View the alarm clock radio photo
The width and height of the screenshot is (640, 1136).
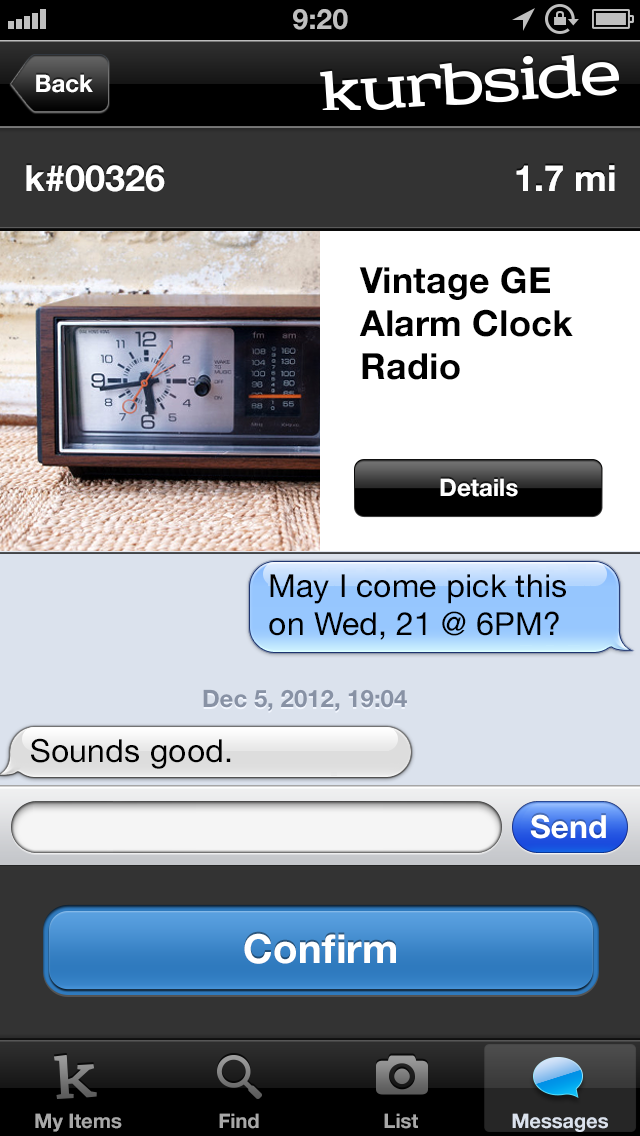tap(159, 391)
